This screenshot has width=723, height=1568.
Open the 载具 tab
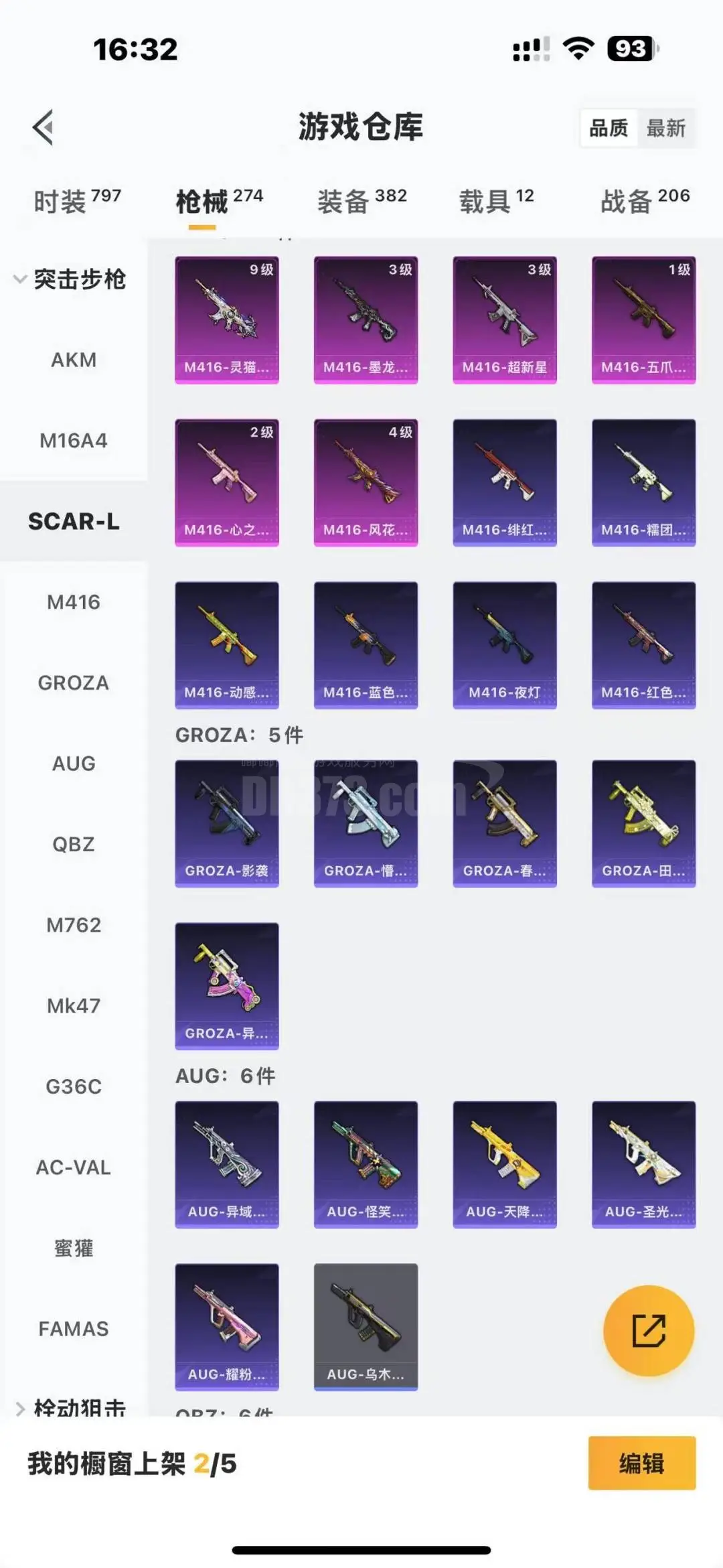point(496,200)
